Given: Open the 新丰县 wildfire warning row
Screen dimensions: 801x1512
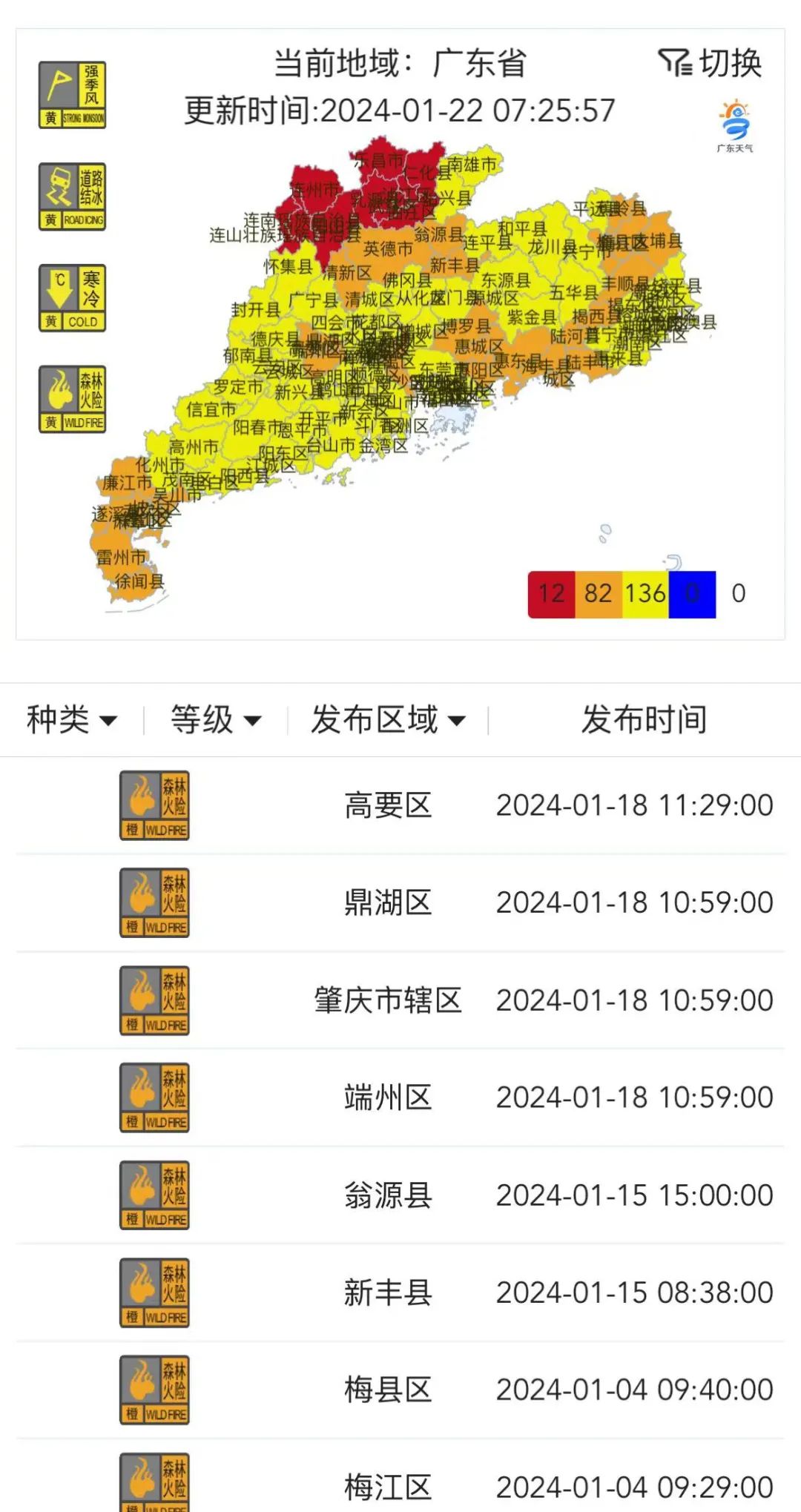Looking at the screenshot, I should tap(400, 1293).
